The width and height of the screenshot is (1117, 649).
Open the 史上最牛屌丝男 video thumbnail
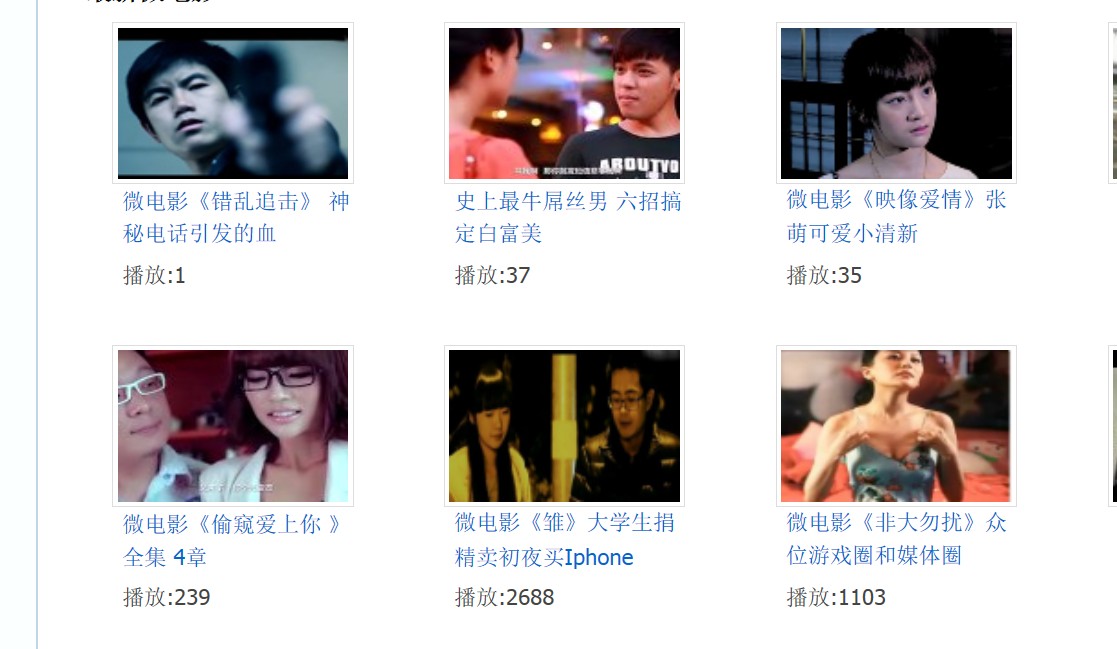tap(564, 103)
